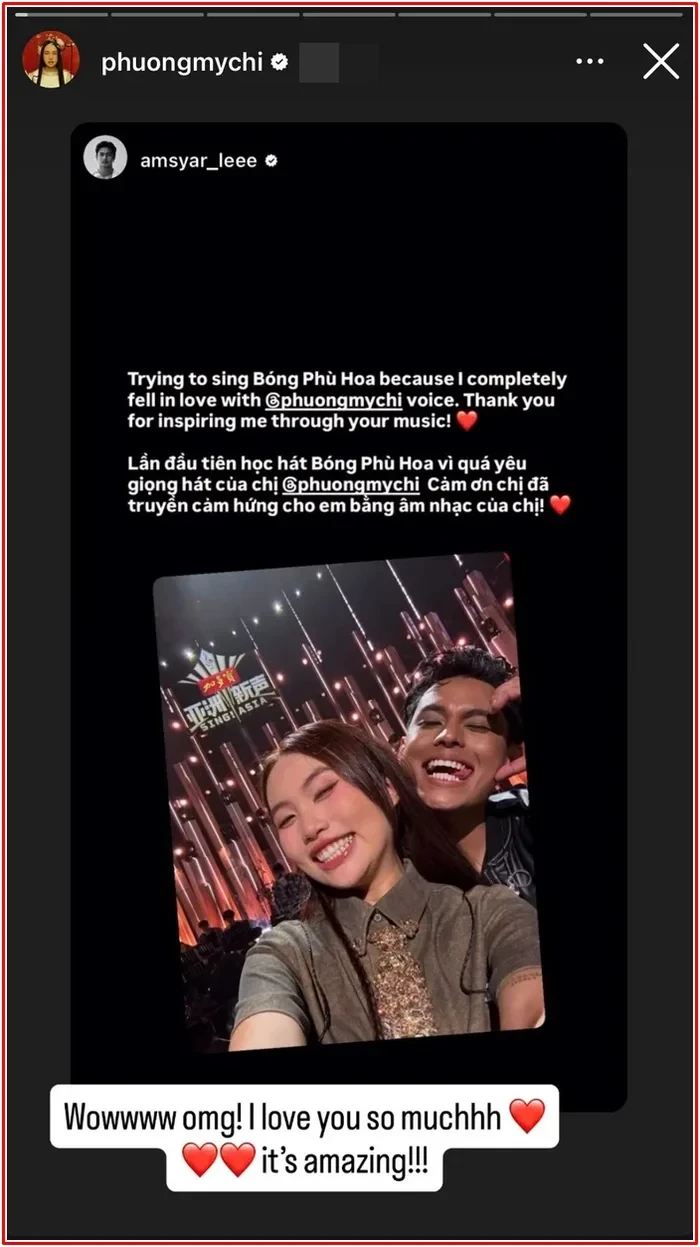This screenshot has height=1247, width=700.
Task: Tap the phuongmychi username
Action: [182, 62]
